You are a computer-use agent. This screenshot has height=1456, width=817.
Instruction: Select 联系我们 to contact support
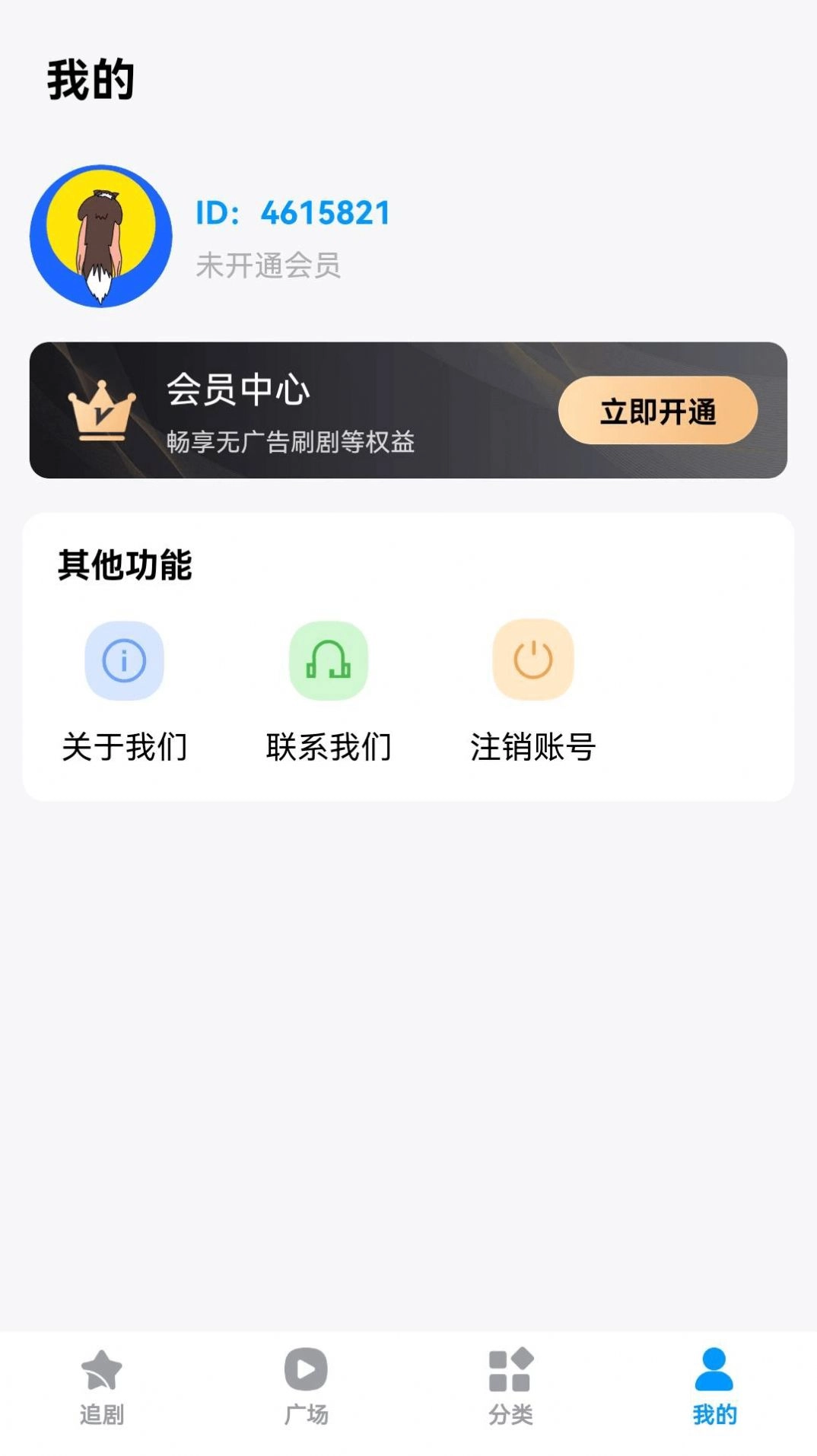[x=329, y=746]
